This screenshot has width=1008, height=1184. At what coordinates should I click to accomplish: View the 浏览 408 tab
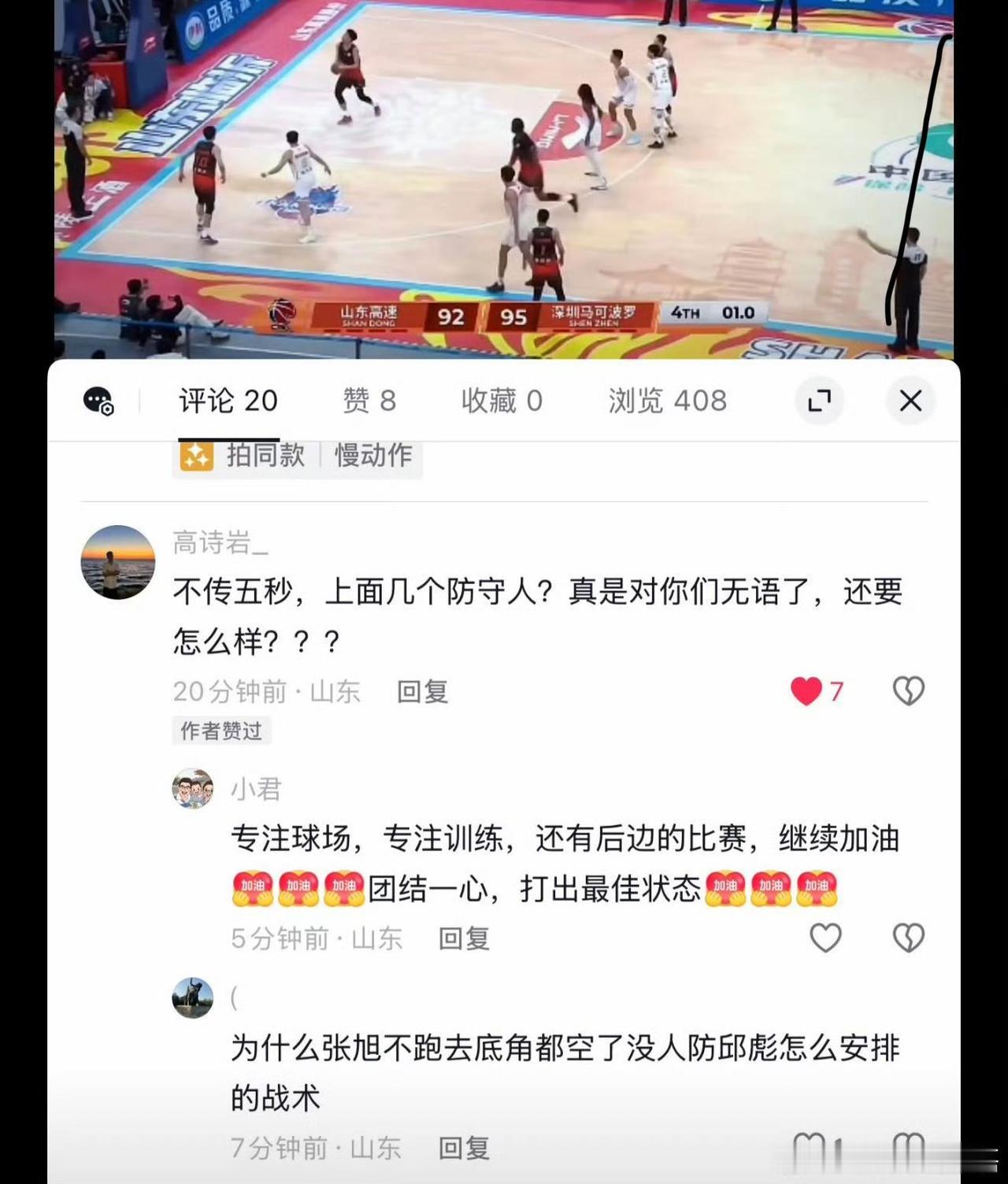coord(668,400)
